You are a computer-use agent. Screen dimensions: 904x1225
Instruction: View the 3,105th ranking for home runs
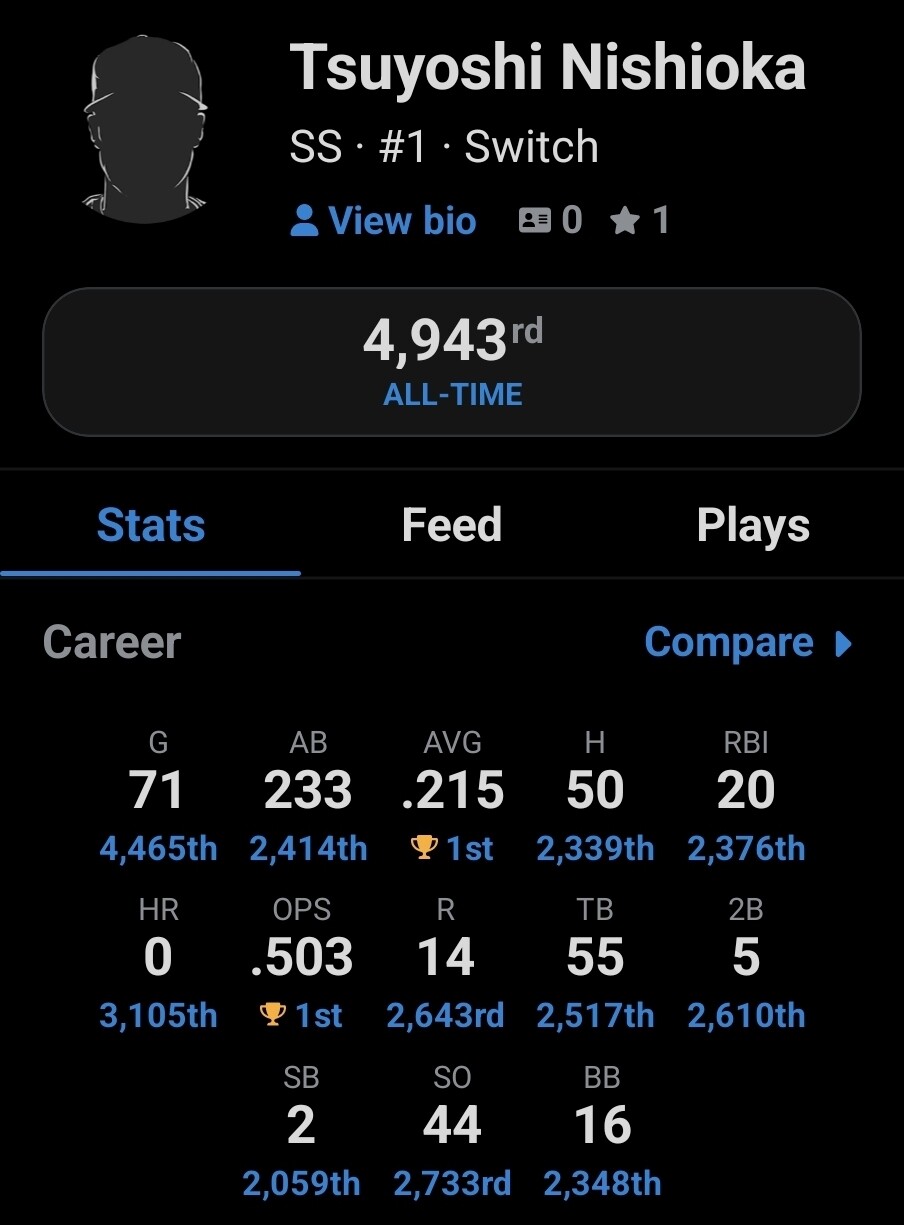coord(158,1016)
